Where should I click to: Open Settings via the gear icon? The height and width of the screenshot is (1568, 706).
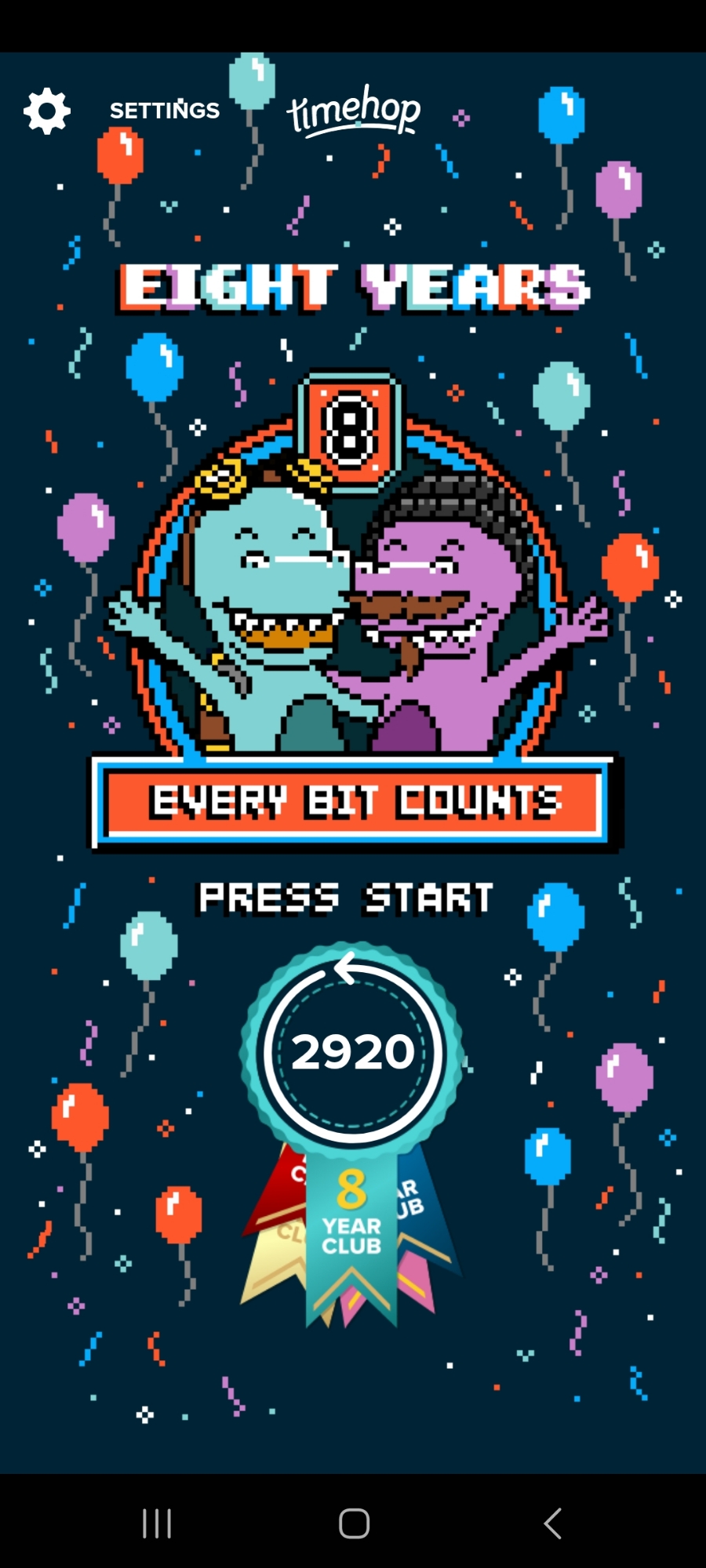pos(47,111)
